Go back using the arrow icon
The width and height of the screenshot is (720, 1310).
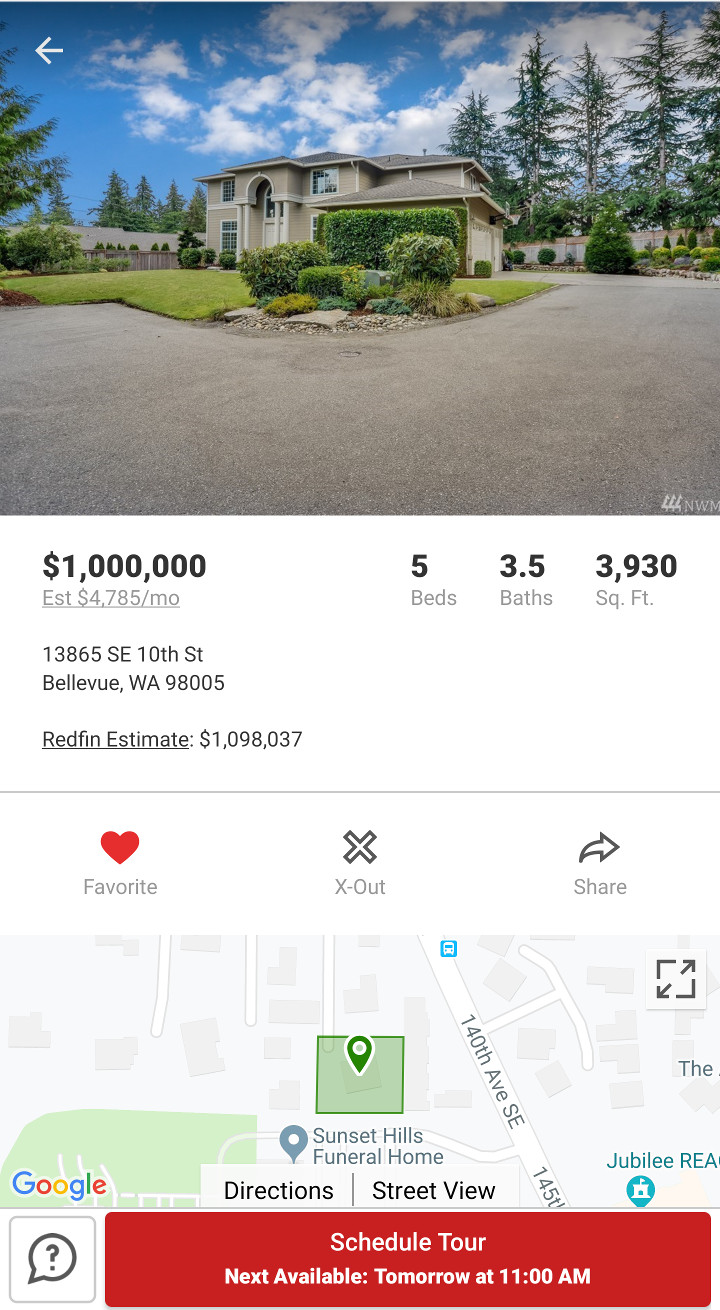(x=49, y=51)
